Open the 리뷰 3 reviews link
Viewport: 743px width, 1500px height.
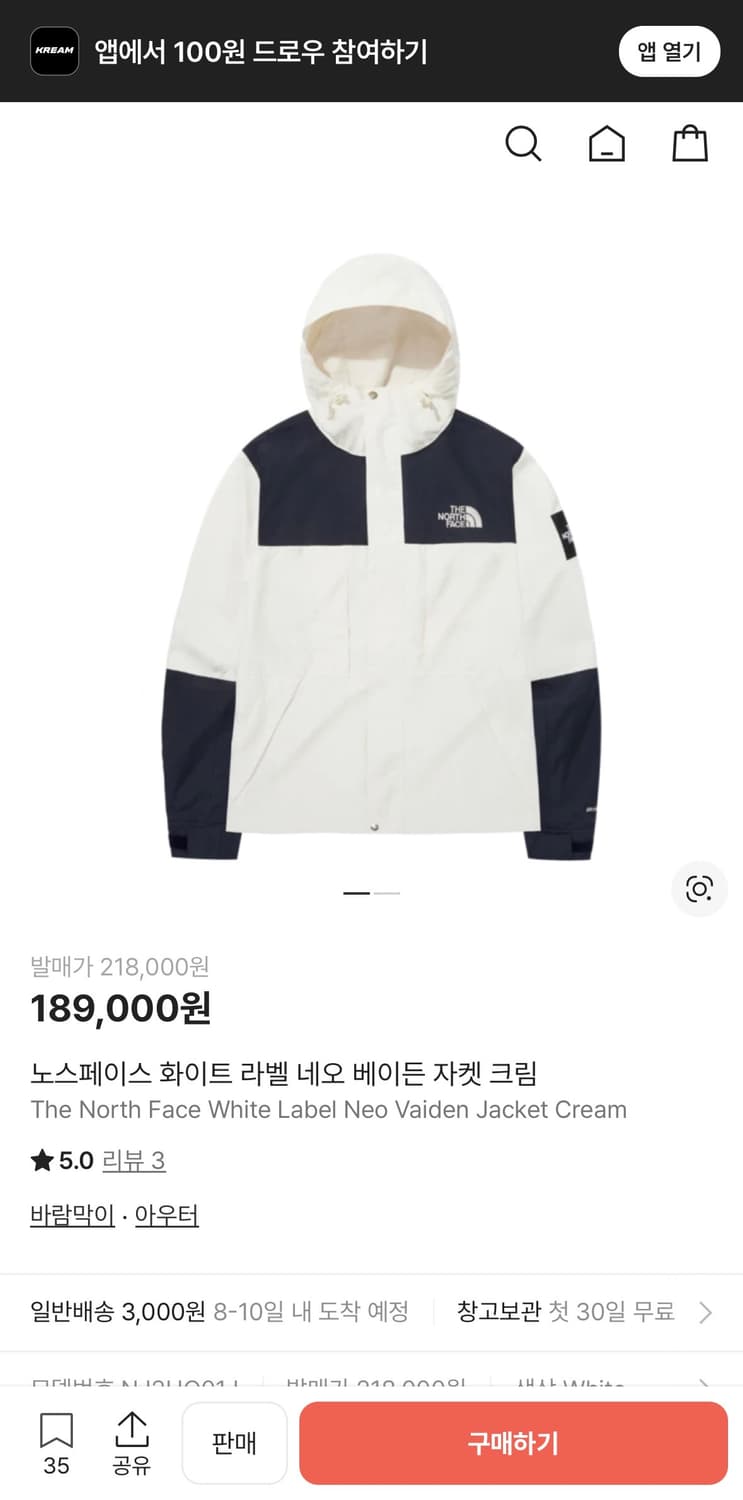134,1160
